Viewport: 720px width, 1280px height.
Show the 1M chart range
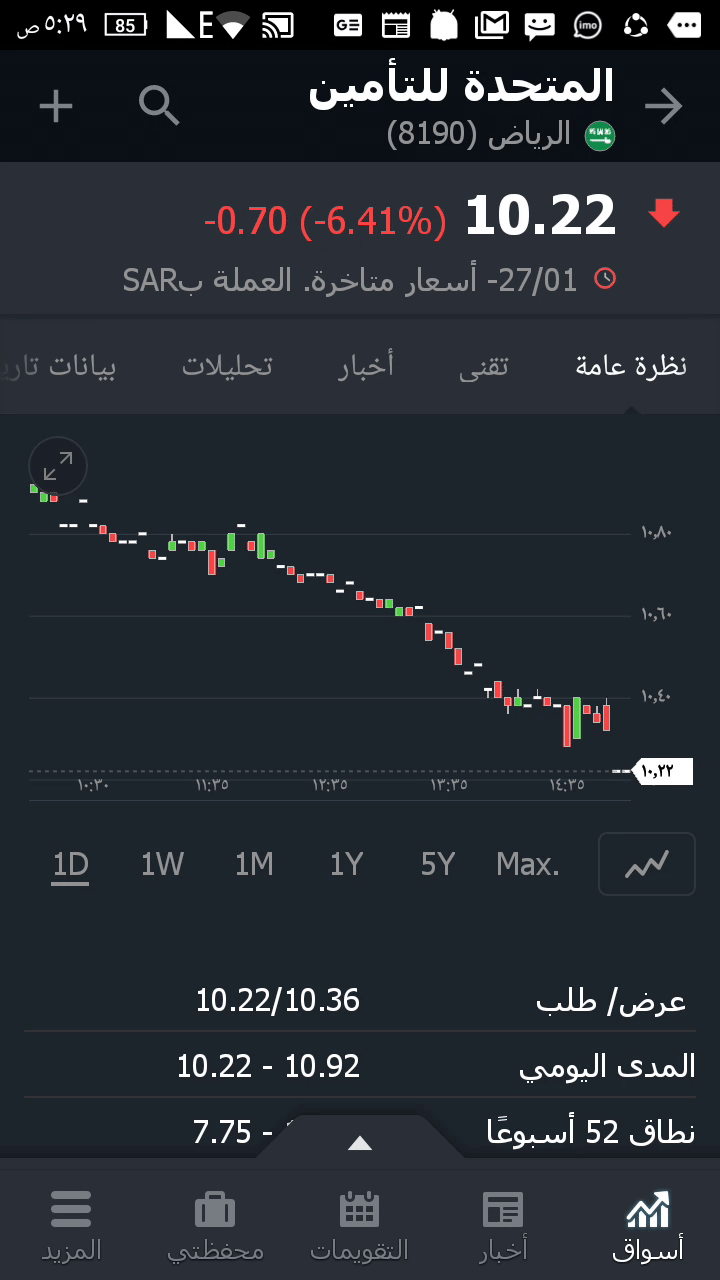click(254, 864)
